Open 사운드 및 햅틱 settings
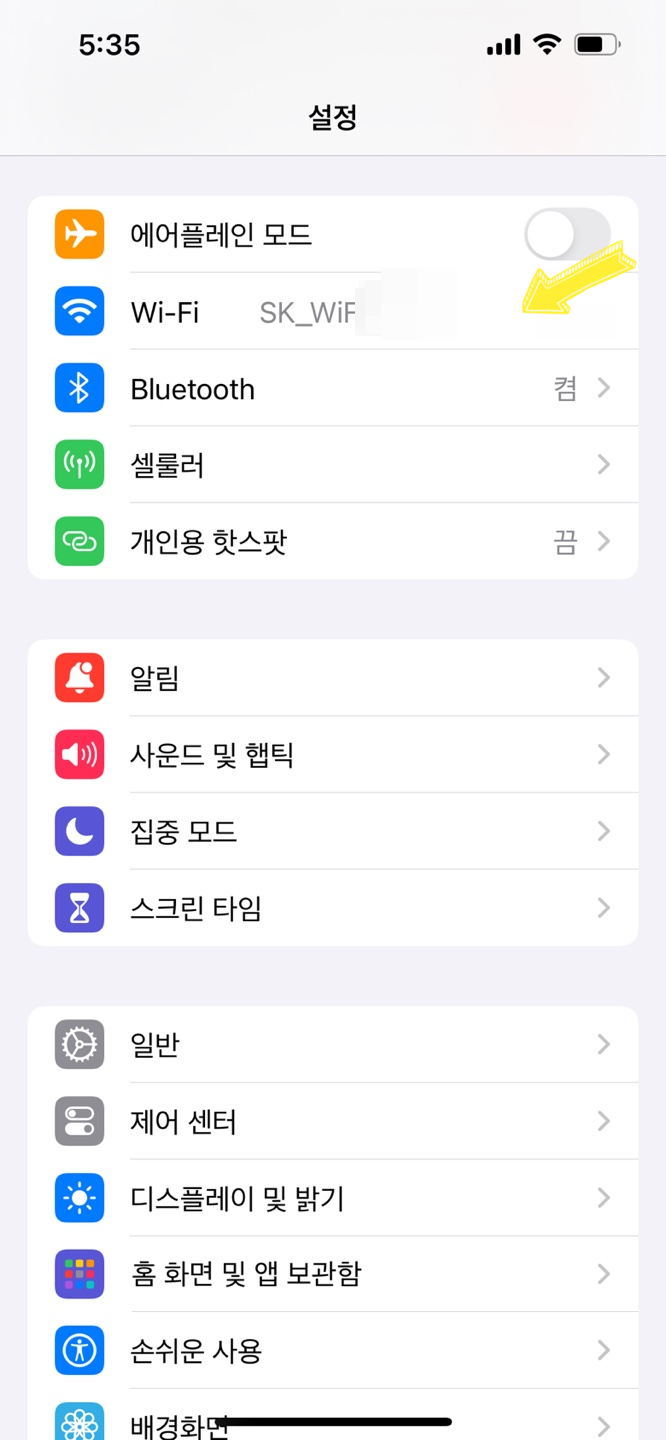This screenshot has height=1440, width=666. pos(333,755)
